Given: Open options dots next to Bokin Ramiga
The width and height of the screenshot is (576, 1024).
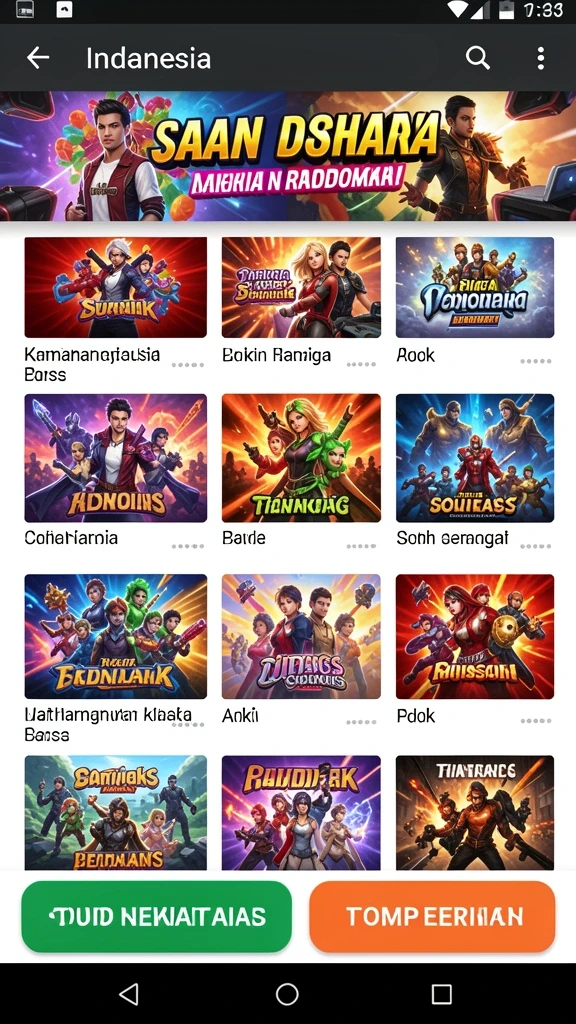Looking at the screenshot, I should pyautogui.click(x=361, y=364).
